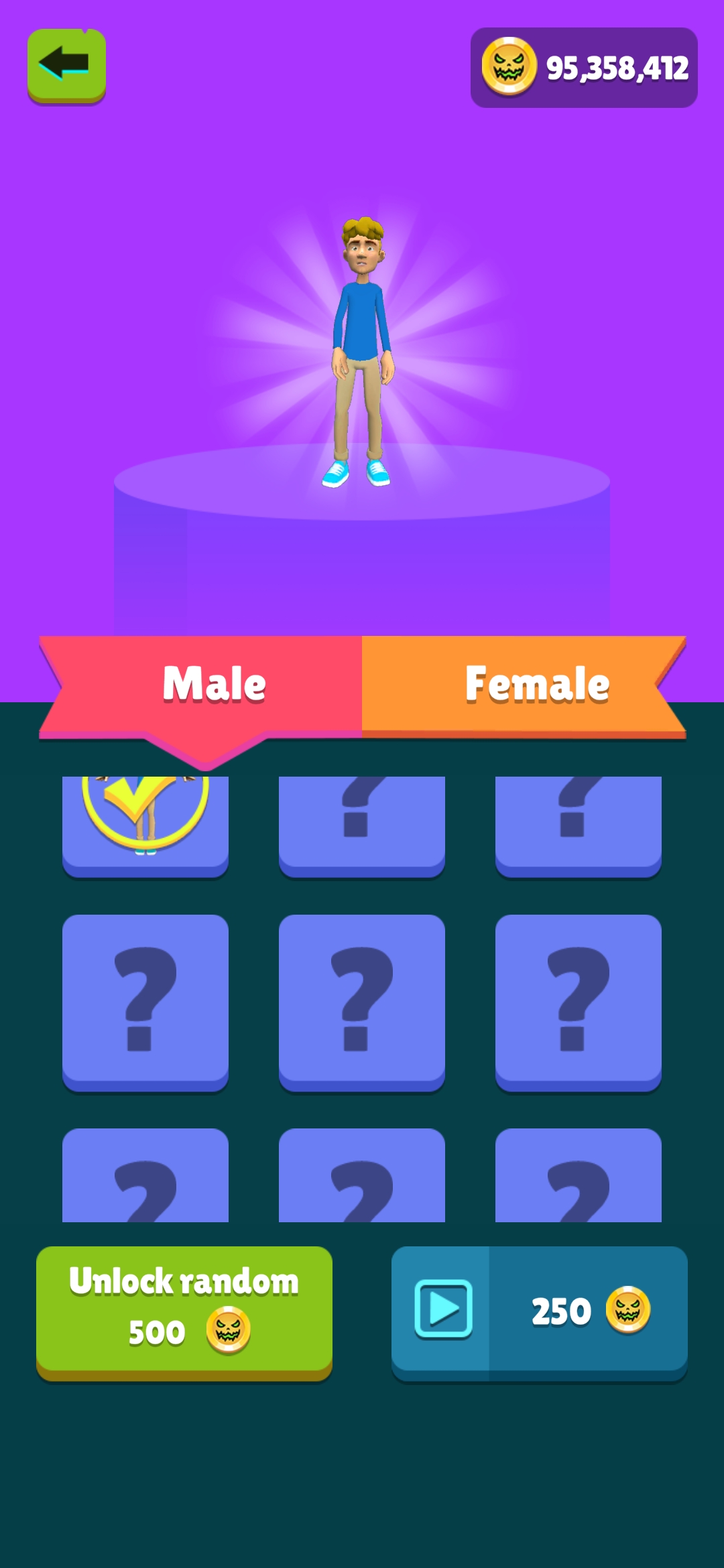Viewport: 724px width, 1568px height.
Task: Switch to the Female tab
Action: coord(536,685)
